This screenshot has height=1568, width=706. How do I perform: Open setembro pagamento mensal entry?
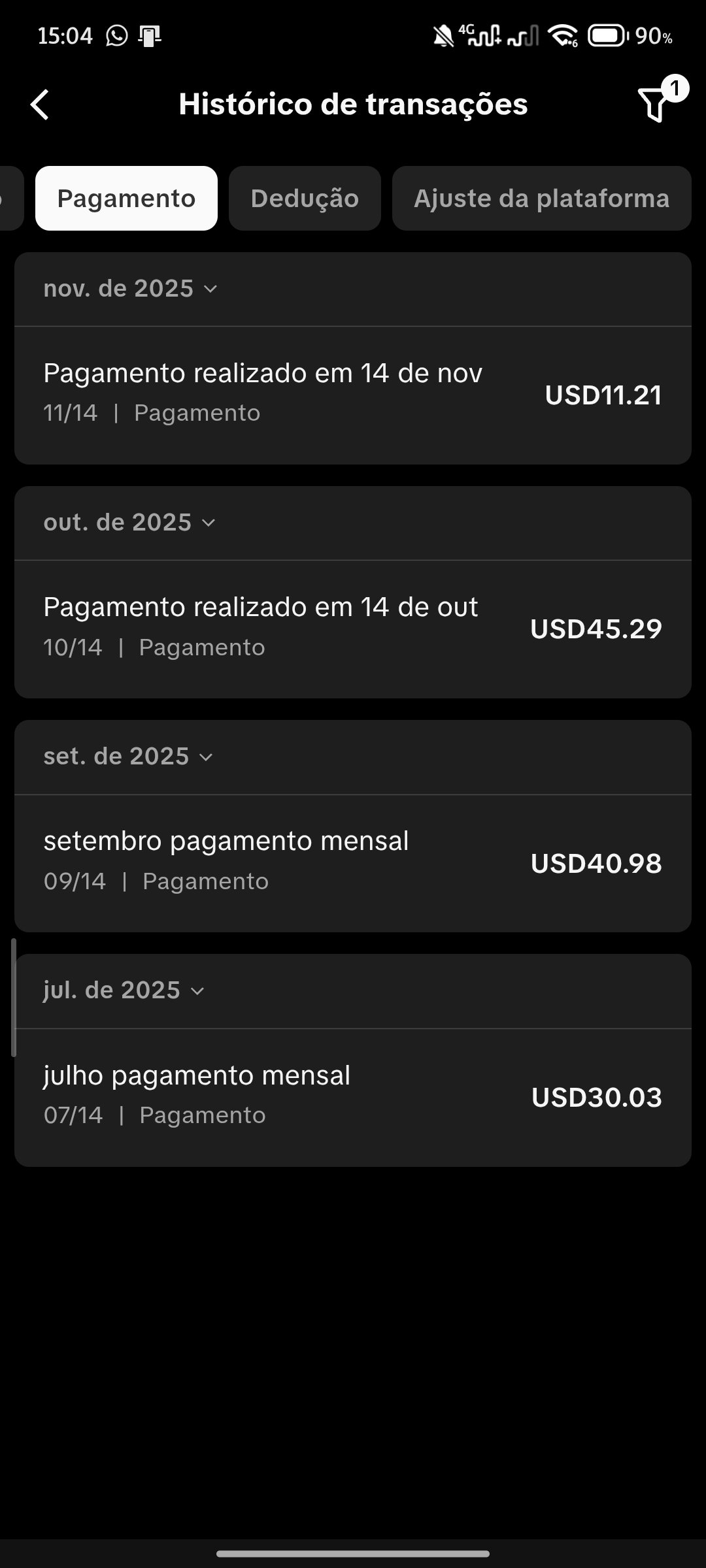[353, 862]
